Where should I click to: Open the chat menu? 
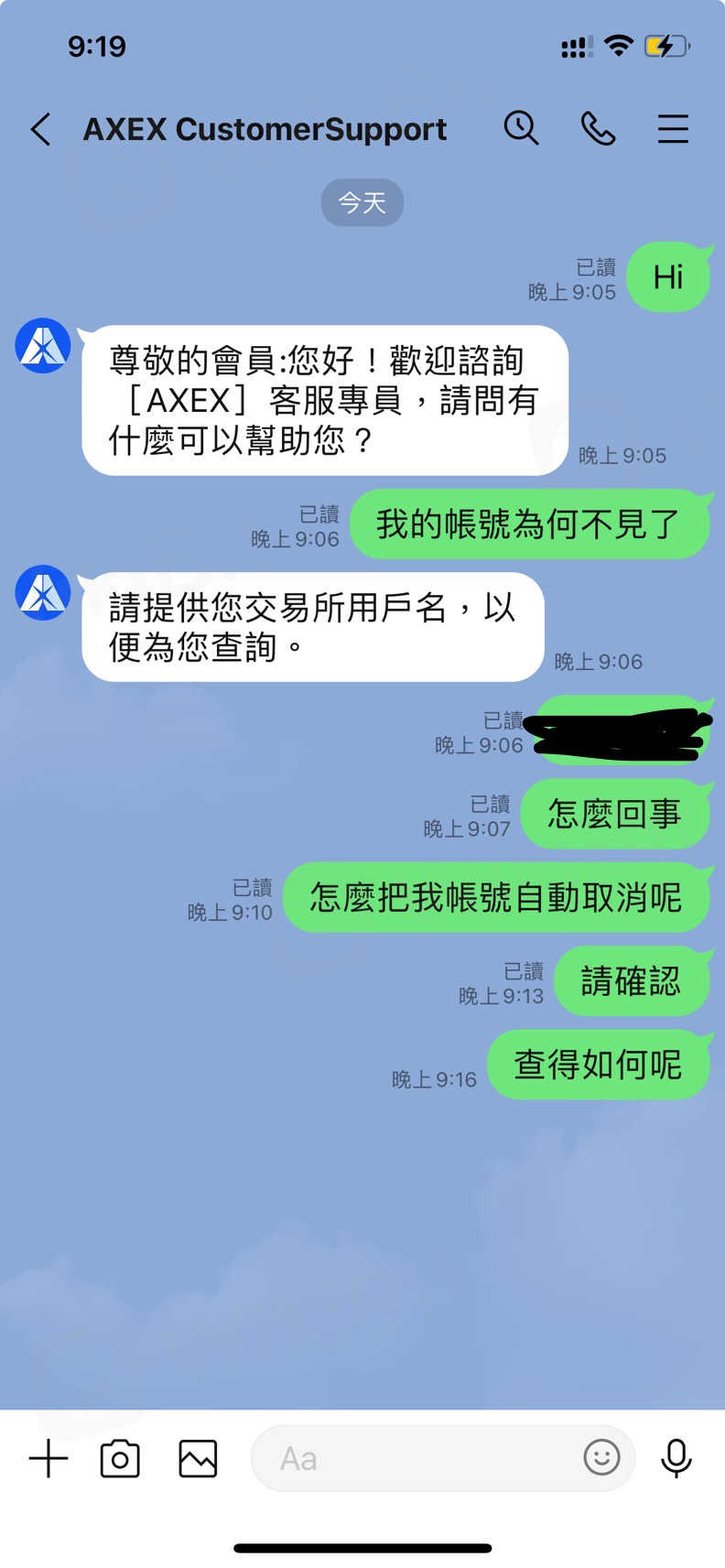click(673, 129)
